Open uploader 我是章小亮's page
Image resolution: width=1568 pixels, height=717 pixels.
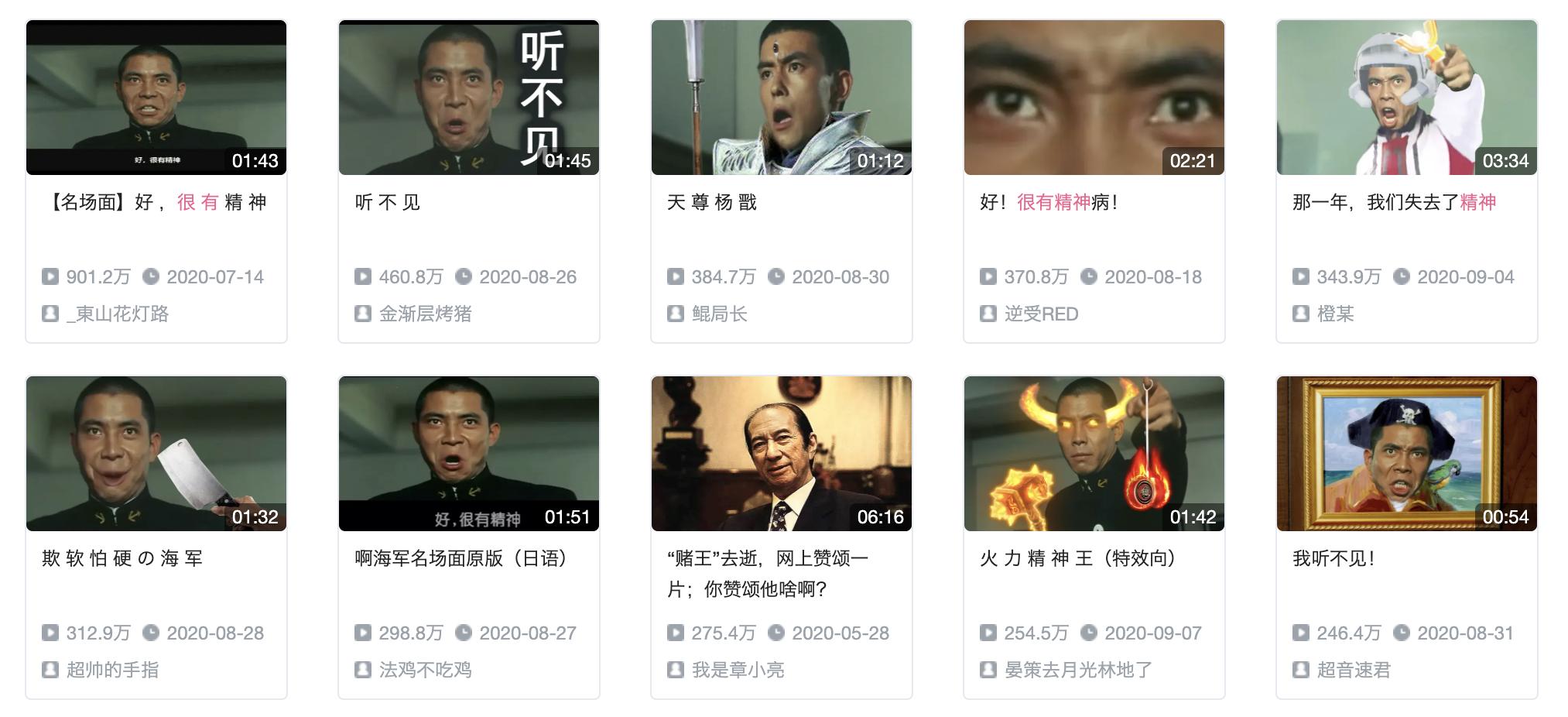click(x=738, y=670)
